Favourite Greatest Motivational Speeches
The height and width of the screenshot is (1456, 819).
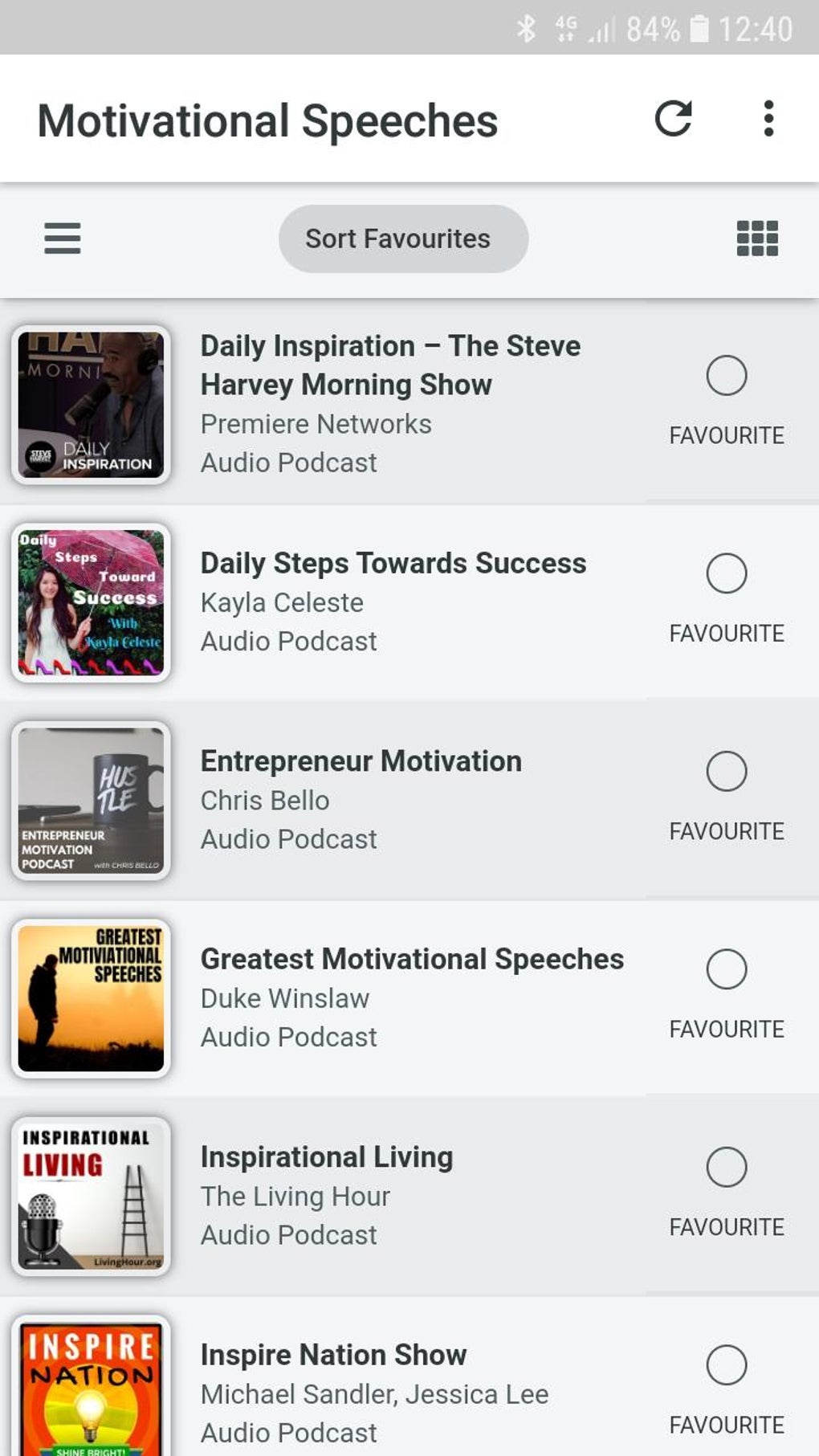727,969
